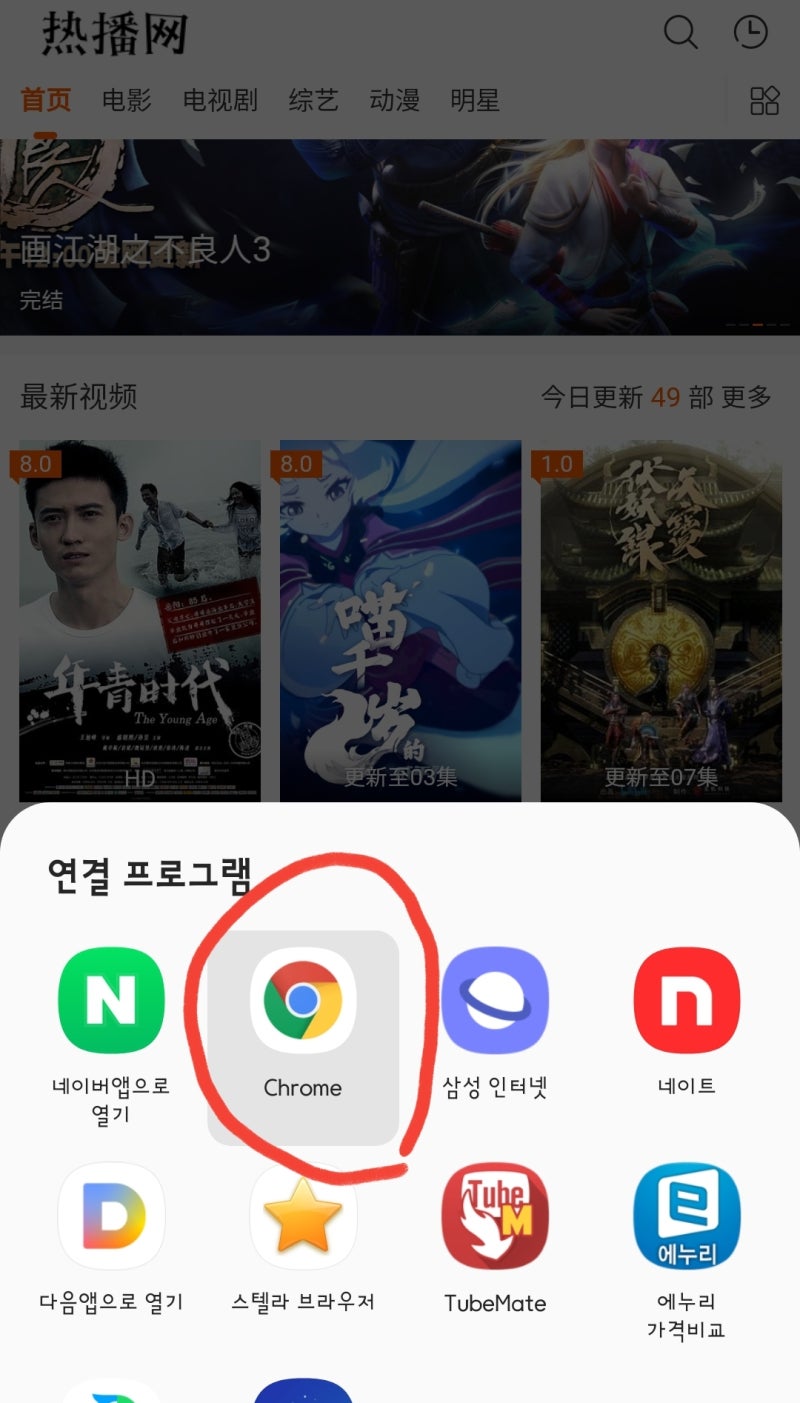Open the 电视剧 section

click(219, 101)
